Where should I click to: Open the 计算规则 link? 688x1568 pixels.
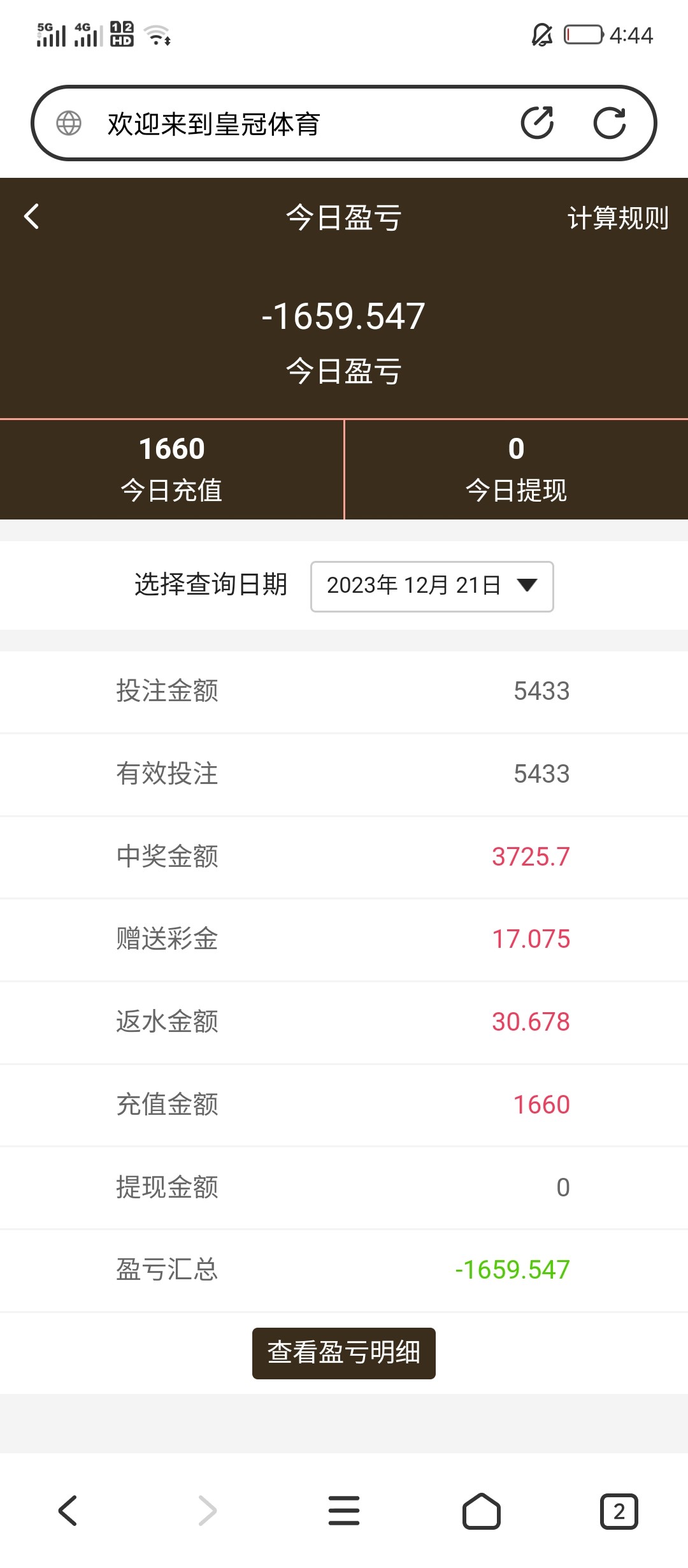pyautogui.click(x=617, y=218)
